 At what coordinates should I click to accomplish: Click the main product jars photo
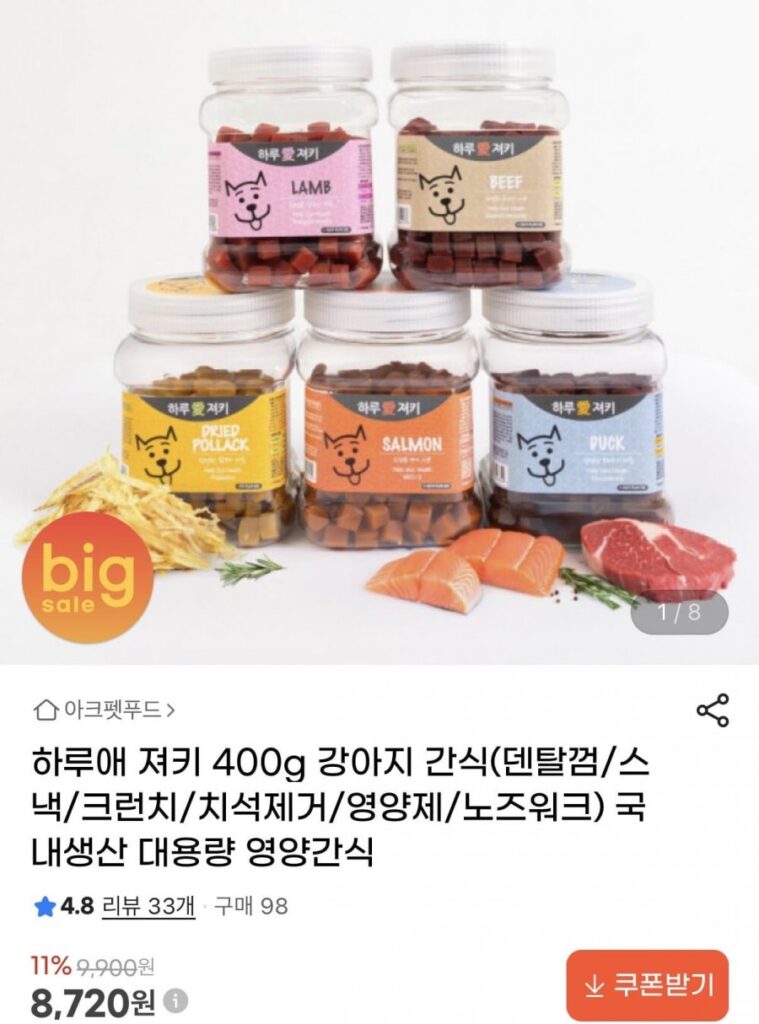[379, 330]
